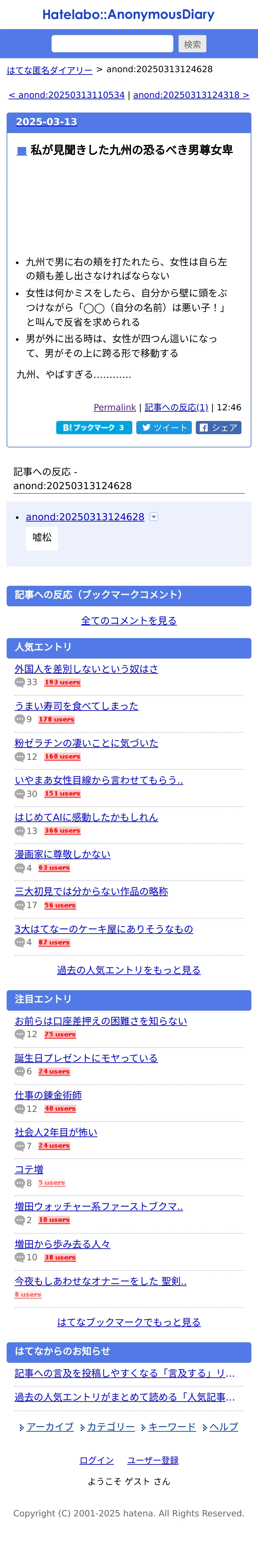
Task: Share on Facebook with シェア button
Action: coord(219,427)
